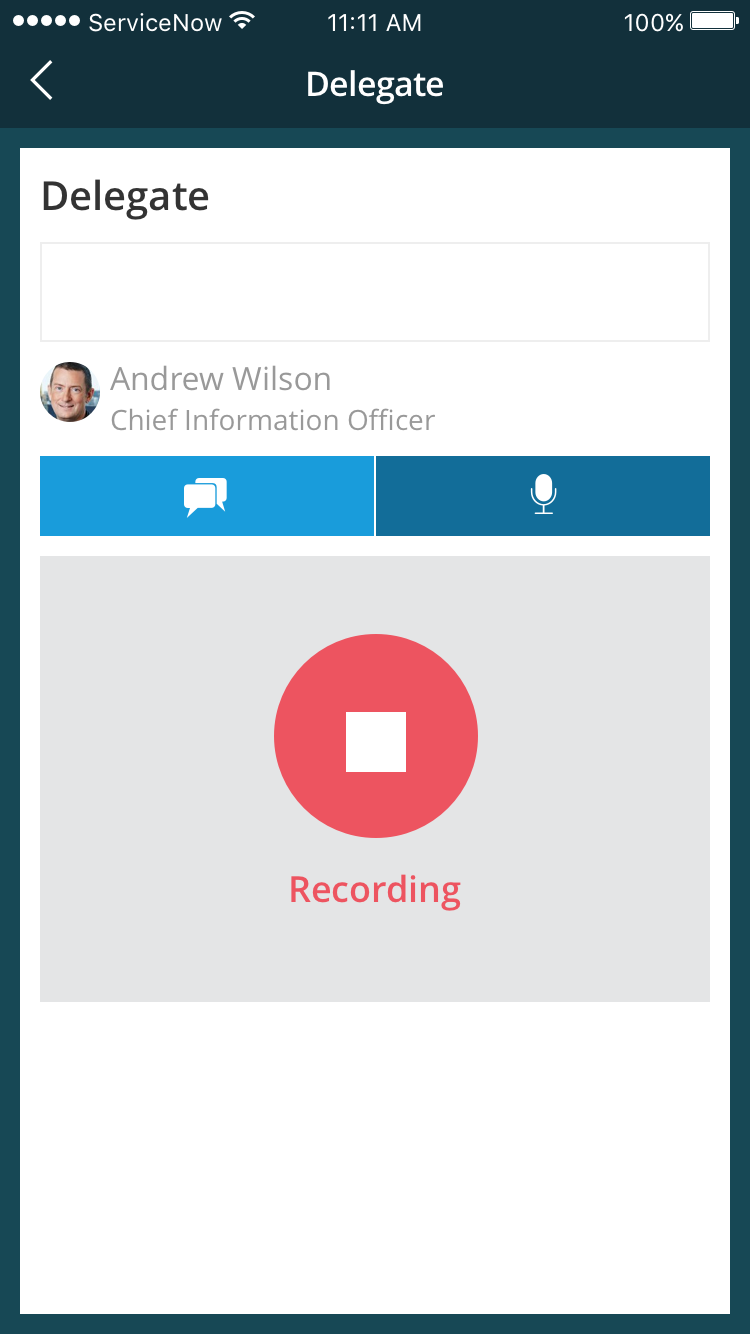Switch to the microphone voice tab
Screen dimensions: 750x1334
[x=543, y=496]
